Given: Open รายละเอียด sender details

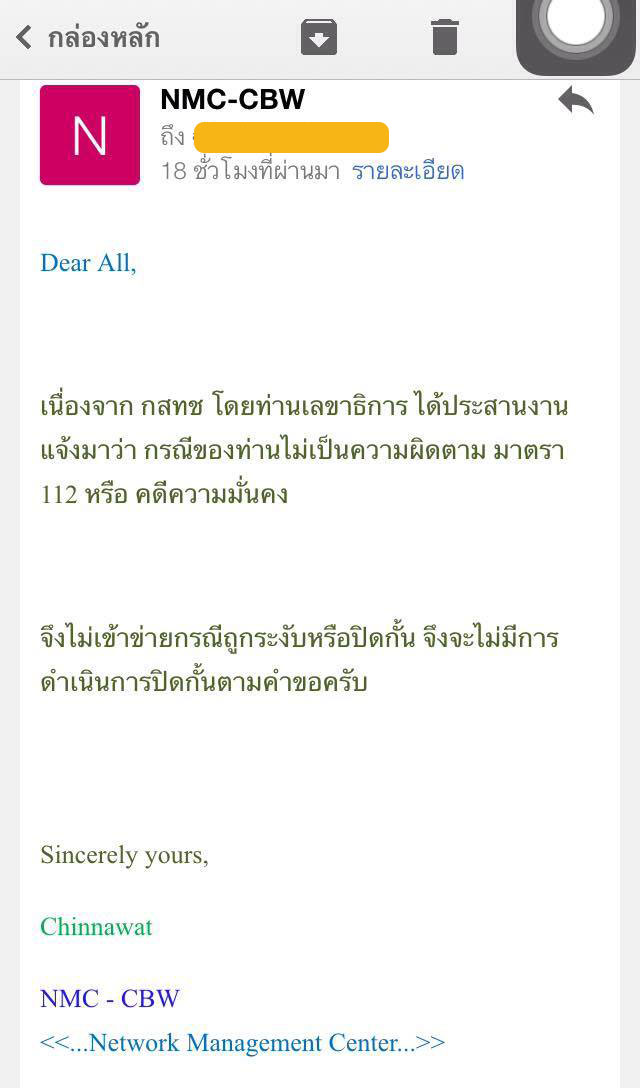Looking at the screenshot, I should coord(408,171).
